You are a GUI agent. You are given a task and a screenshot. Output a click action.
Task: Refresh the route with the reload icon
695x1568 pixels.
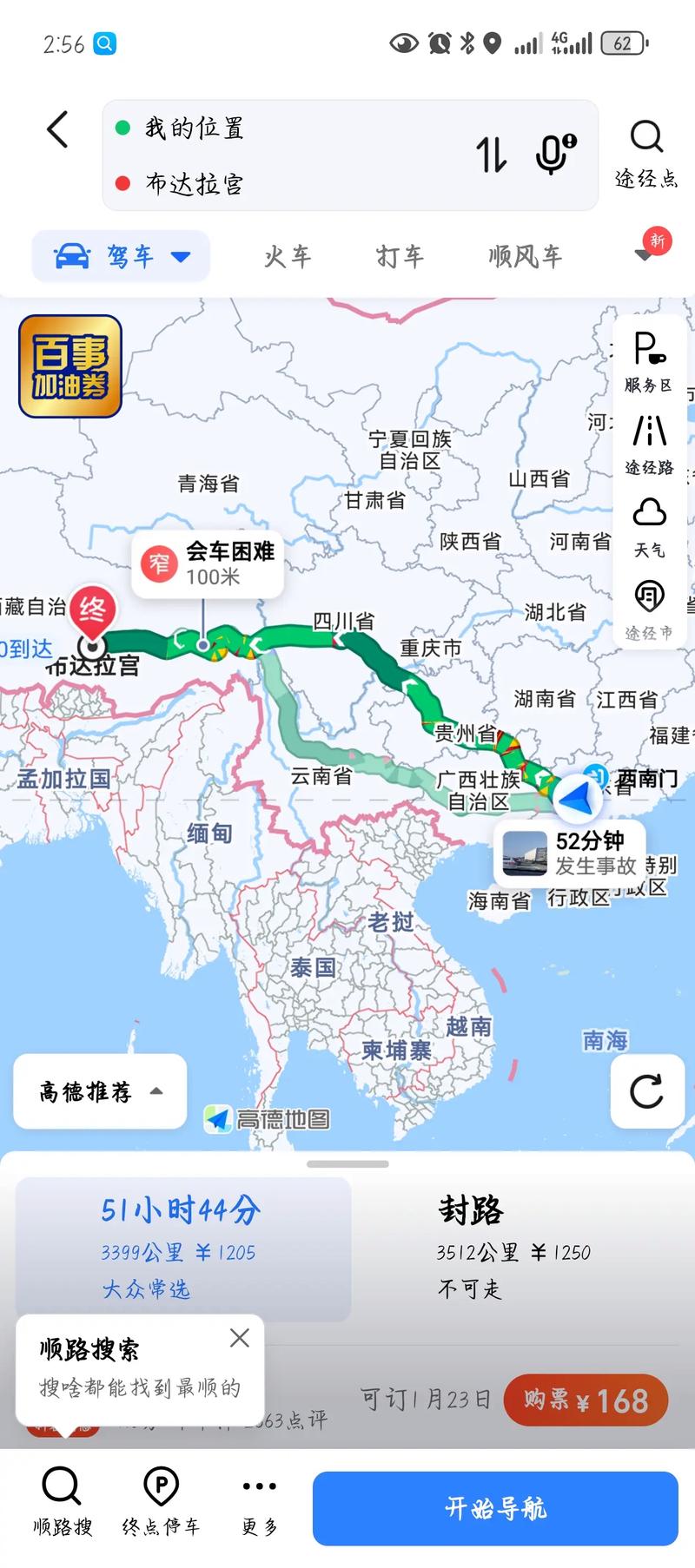(x=646, y=1092)
